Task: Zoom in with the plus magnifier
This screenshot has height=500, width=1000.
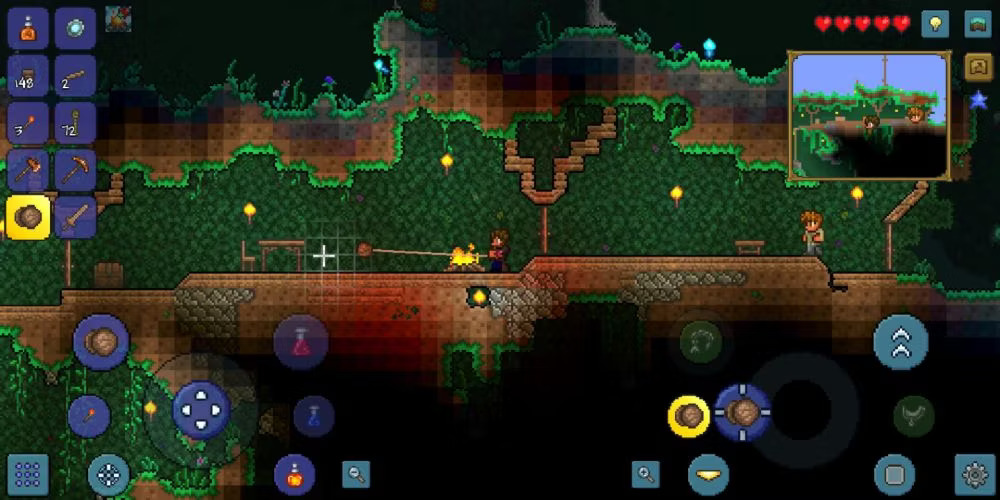Action: point(646,473)
